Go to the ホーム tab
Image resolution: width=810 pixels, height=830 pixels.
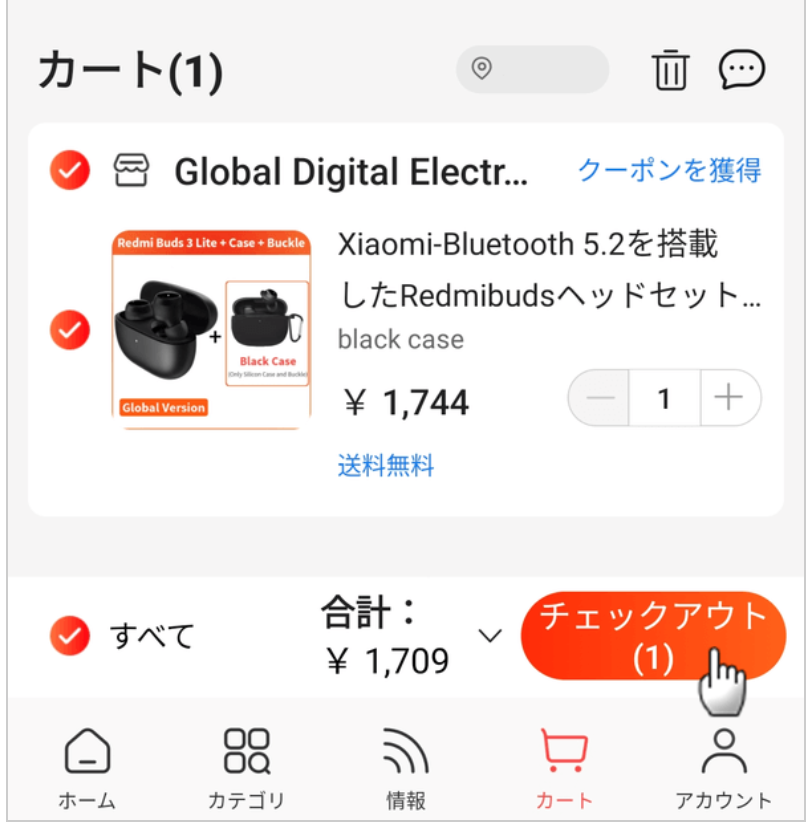click(87, 768)
